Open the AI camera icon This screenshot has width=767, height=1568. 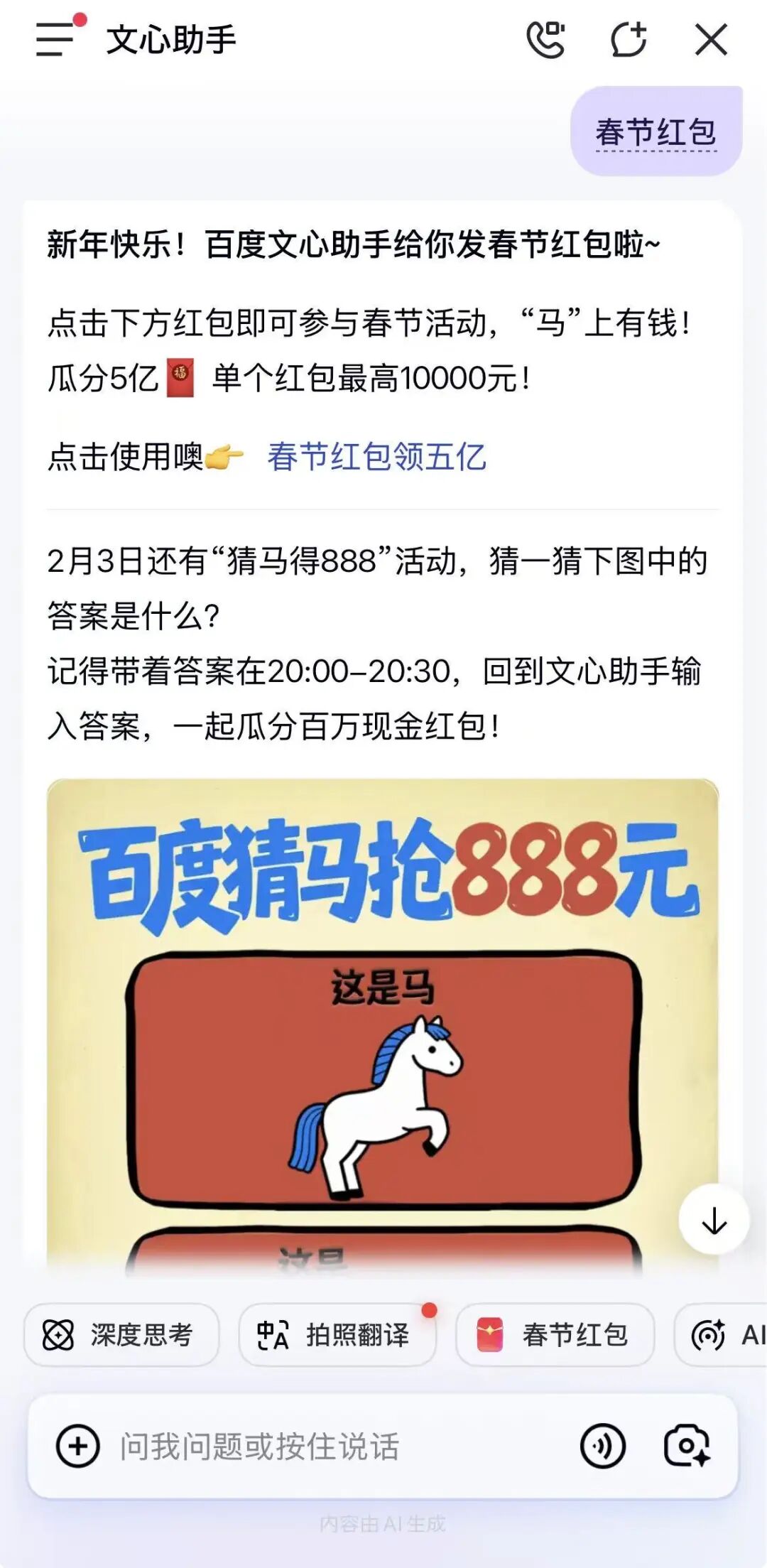686,1446
